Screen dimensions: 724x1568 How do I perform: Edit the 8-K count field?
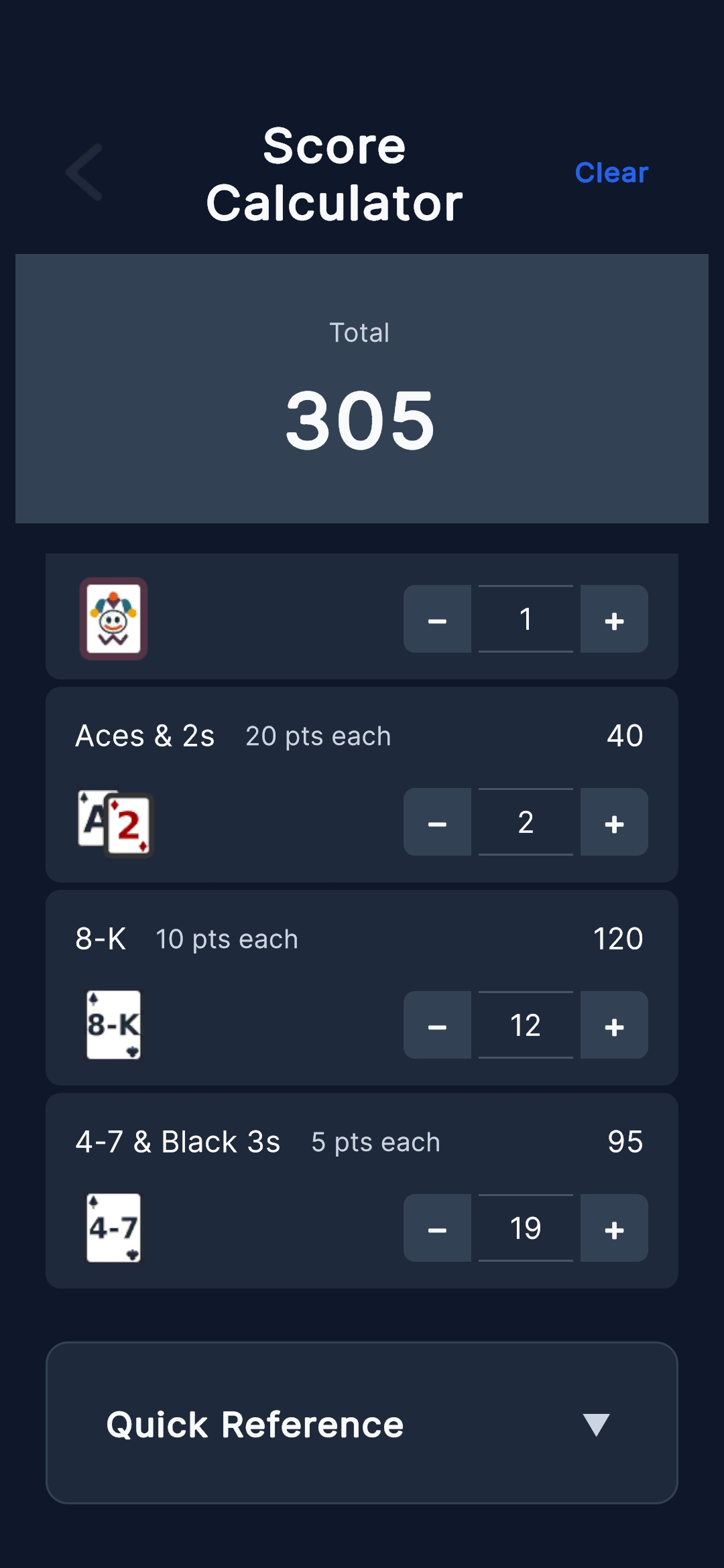coord(526,1025)
